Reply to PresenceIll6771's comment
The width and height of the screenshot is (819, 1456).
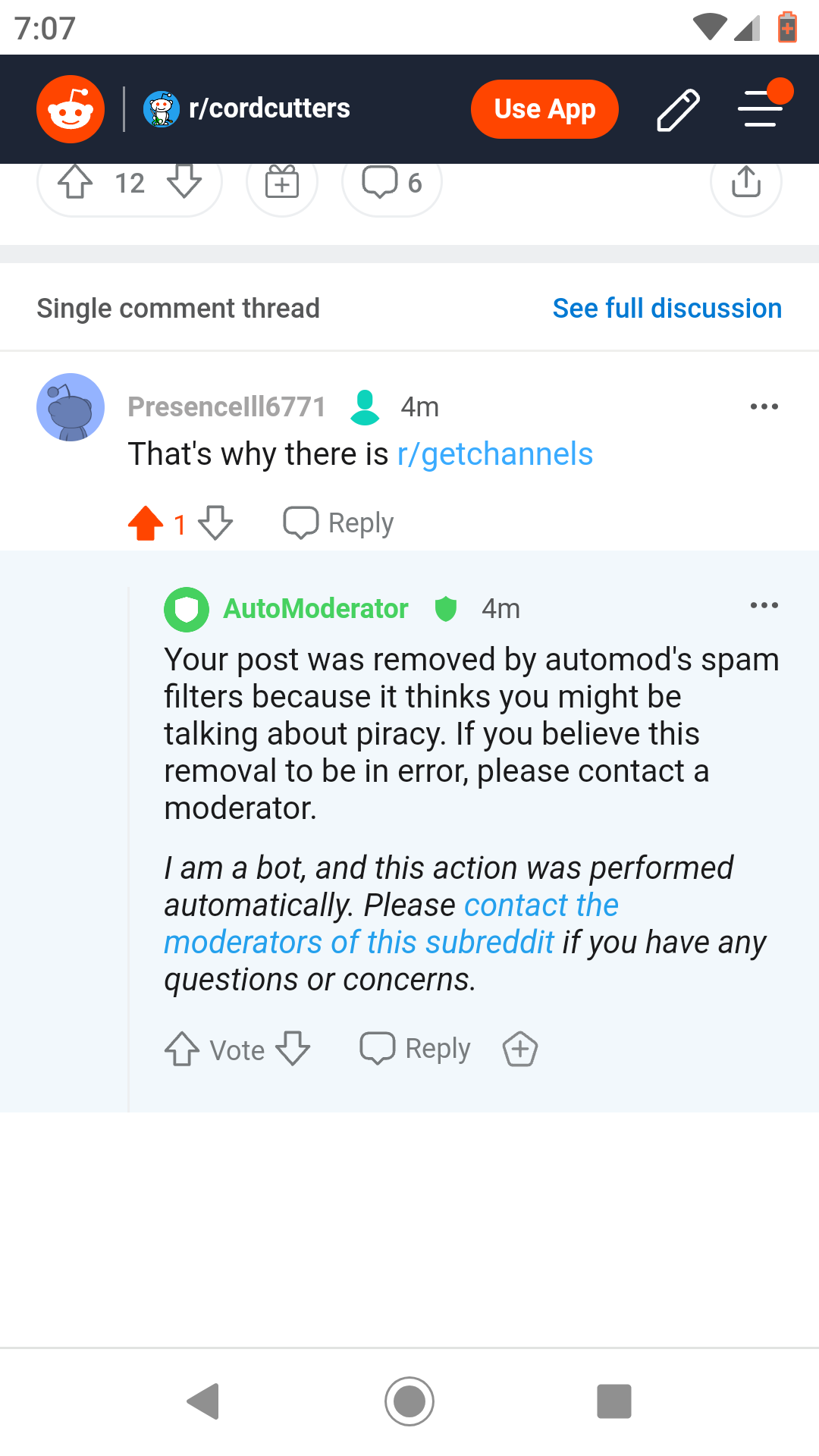[339, 523]
